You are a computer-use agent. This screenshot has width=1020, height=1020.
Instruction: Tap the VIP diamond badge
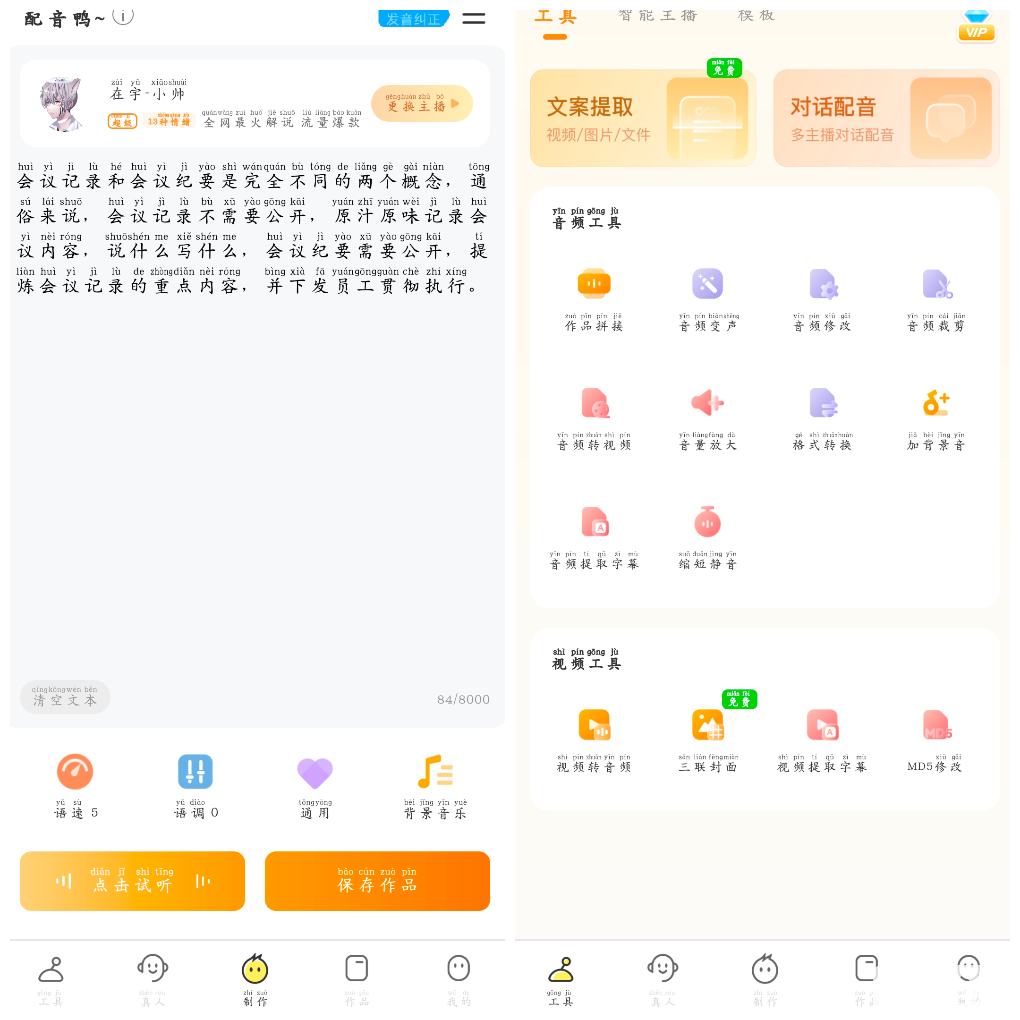coord(976,27)
